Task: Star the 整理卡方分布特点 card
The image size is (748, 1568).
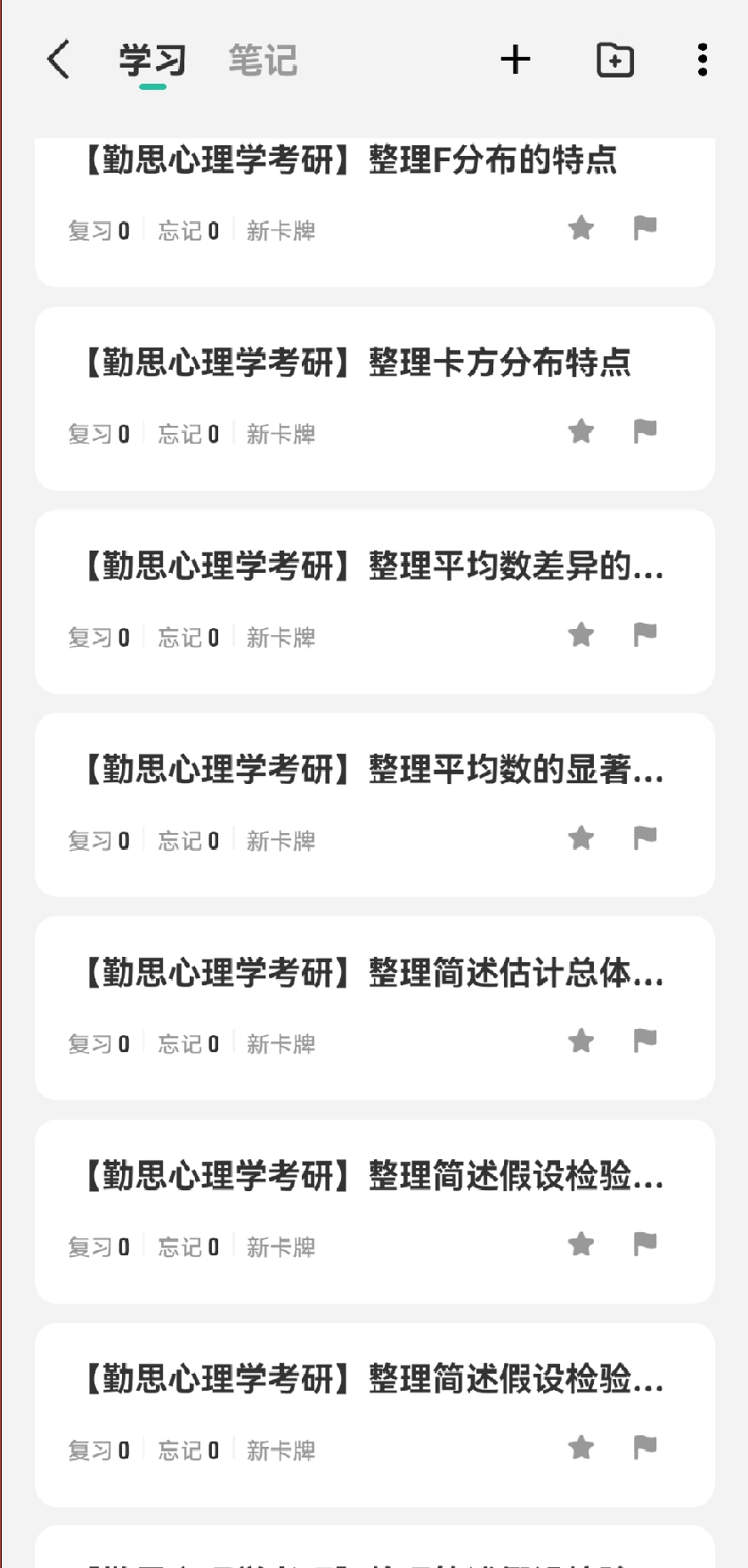Action: [581, 431]
